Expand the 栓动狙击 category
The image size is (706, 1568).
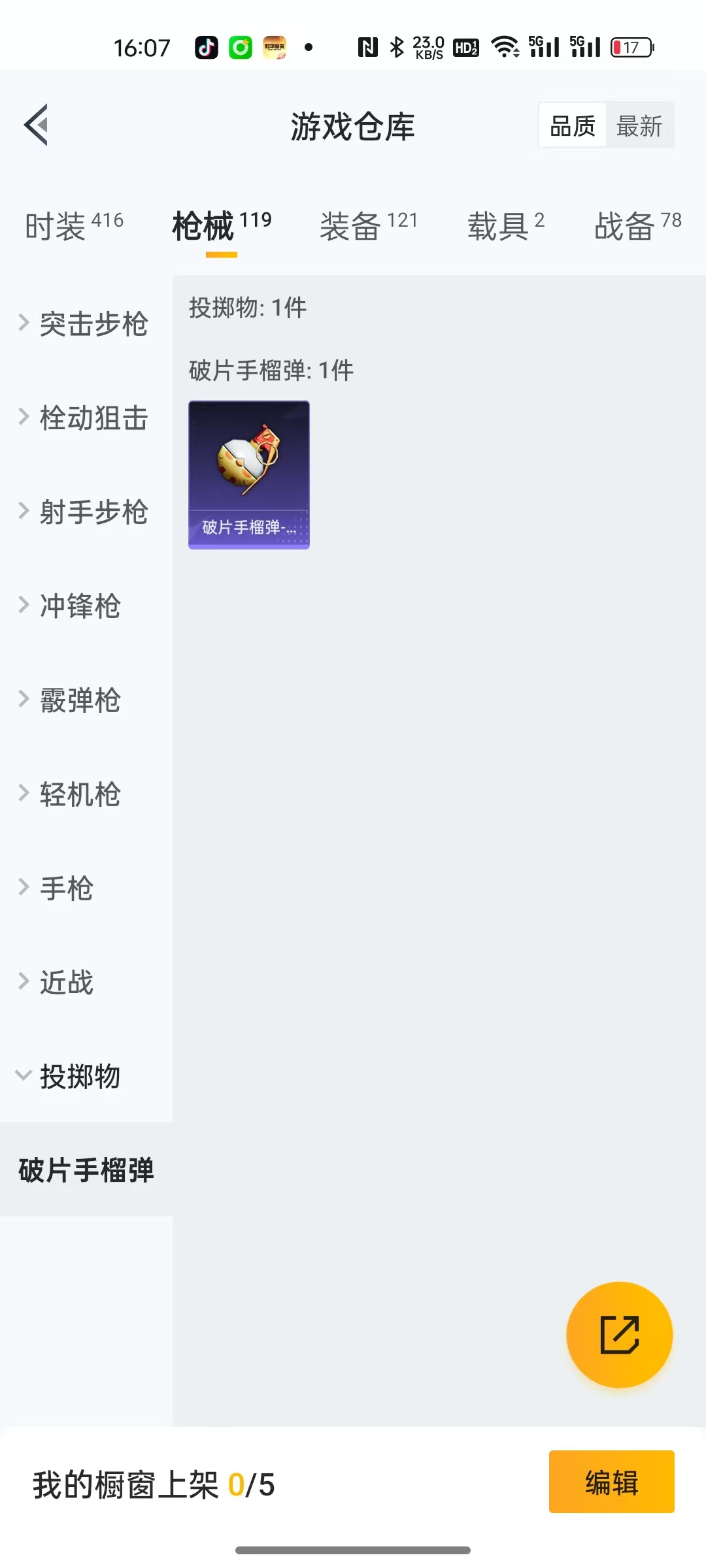(x=85, y=418)
